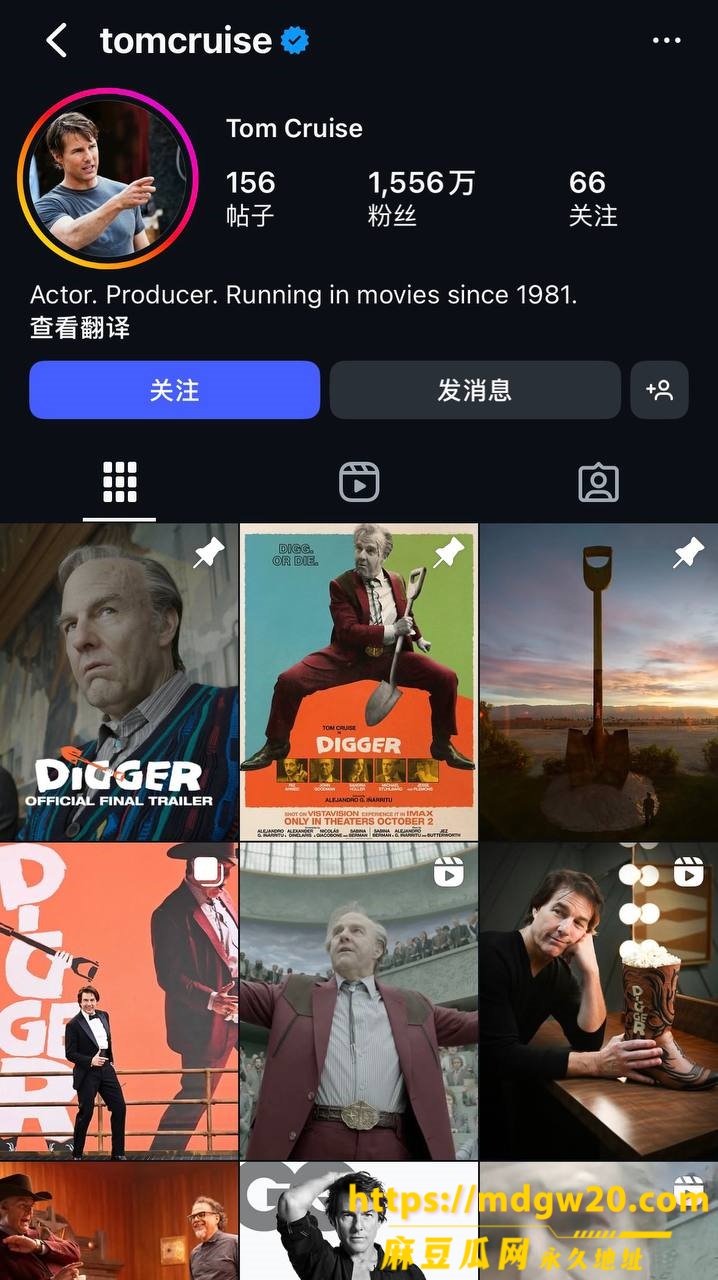Switch to the posts grid tab

tap(119, 483)
